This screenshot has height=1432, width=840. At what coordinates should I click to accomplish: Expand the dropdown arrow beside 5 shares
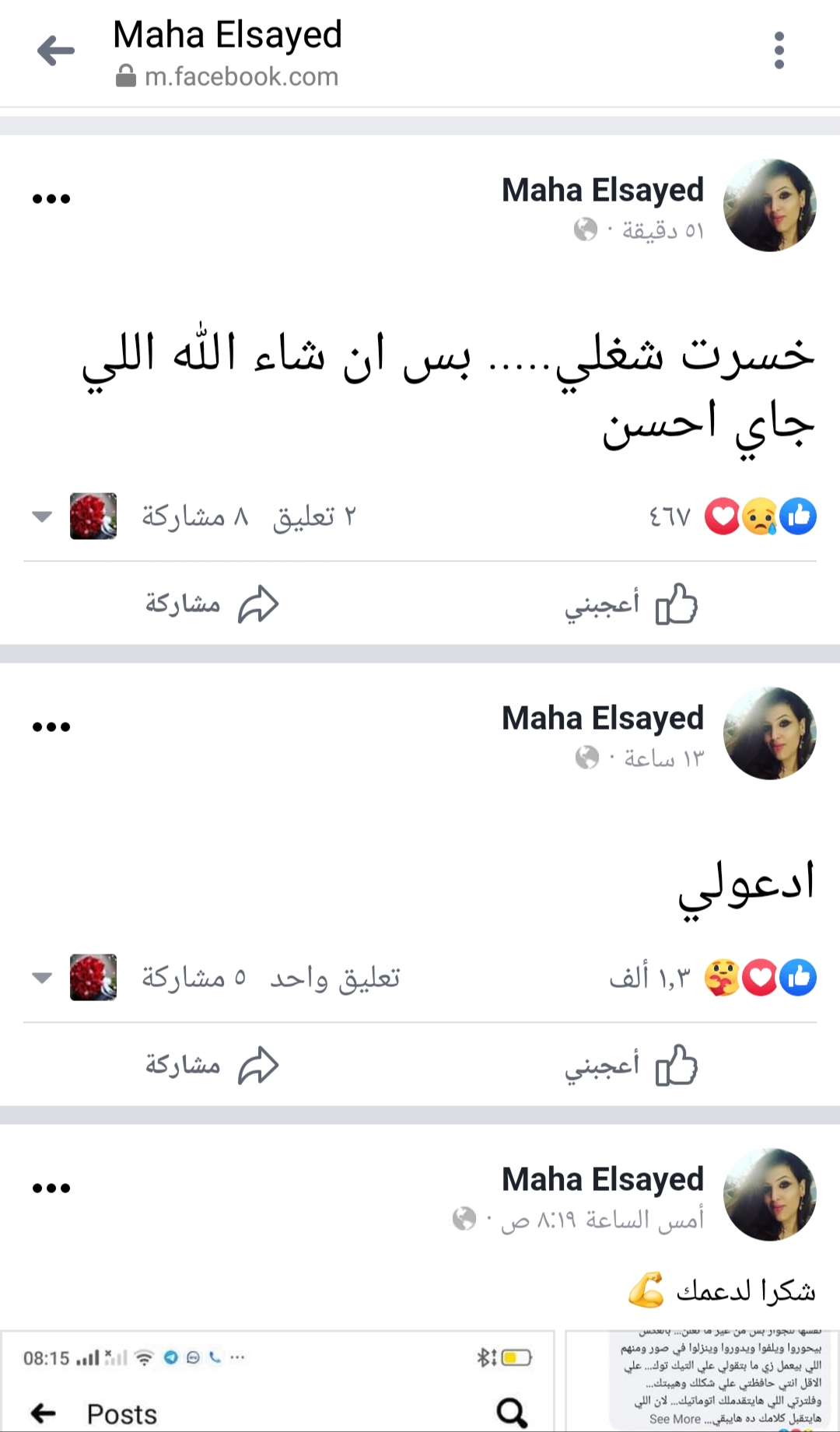coord(42,978)
